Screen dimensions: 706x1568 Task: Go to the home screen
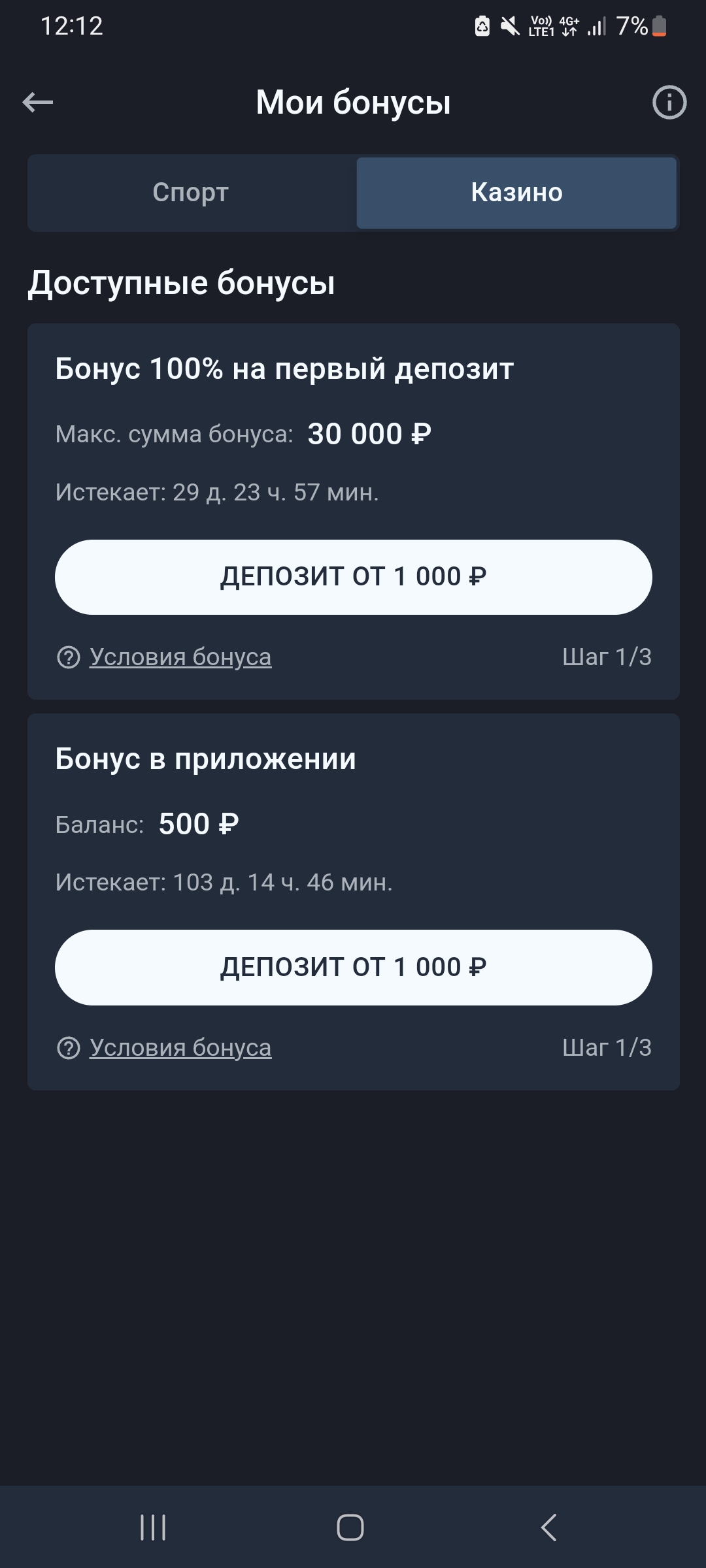(x=350, y=1527)
